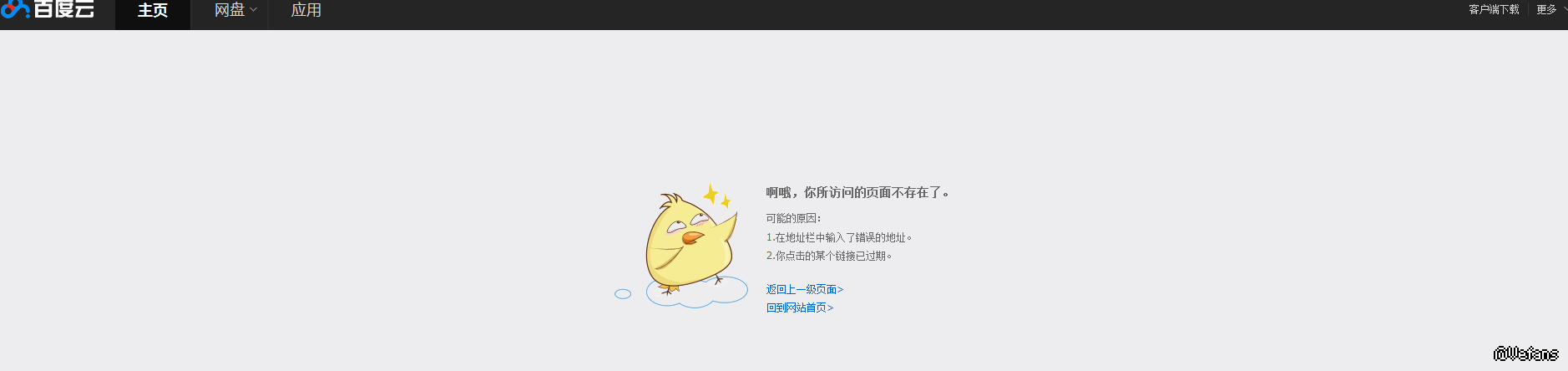Expand the 网盘 dropdown menu

235,11
